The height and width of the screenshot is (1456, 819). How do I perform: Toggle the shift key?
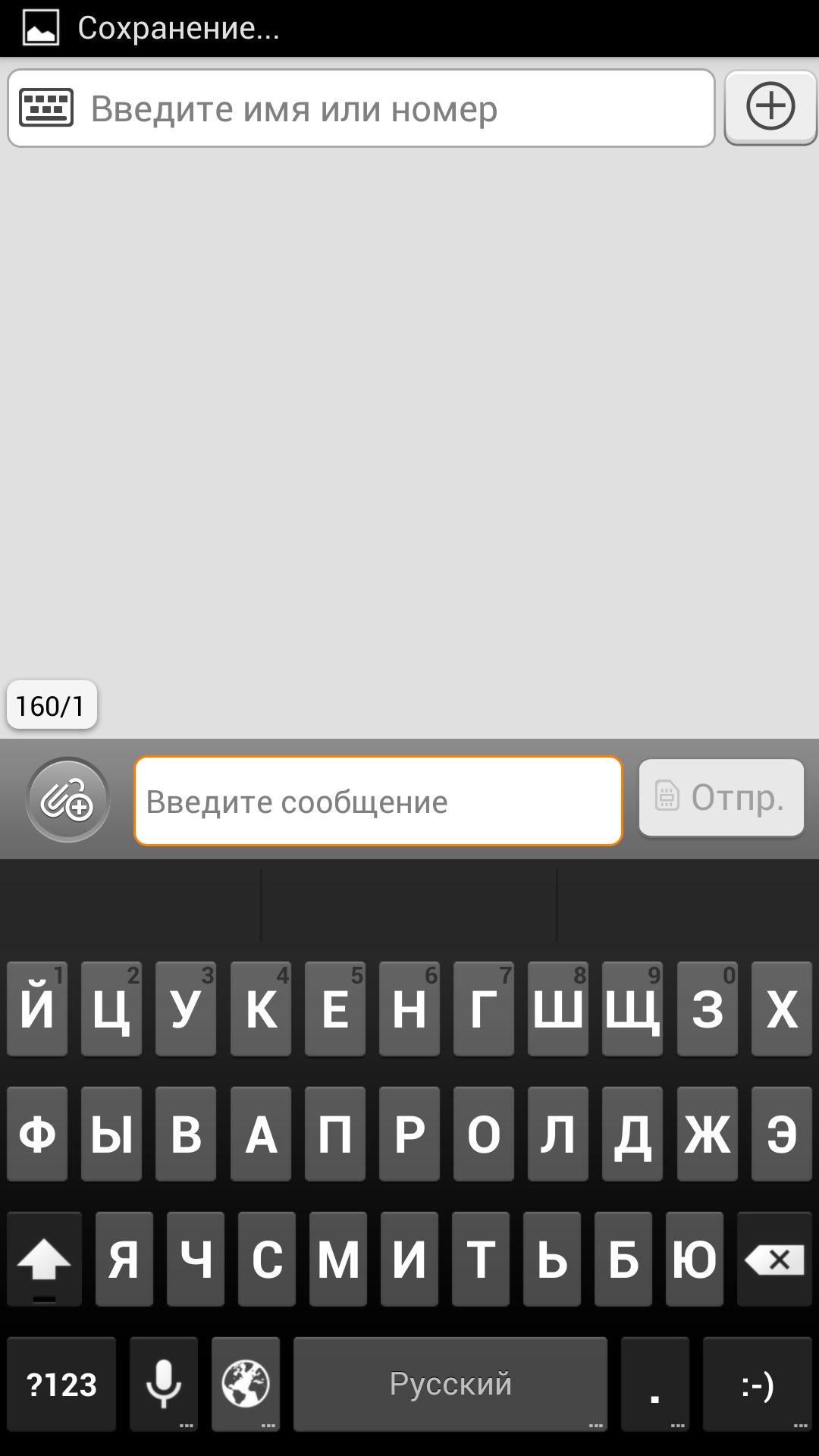(x=44, y=1260)
